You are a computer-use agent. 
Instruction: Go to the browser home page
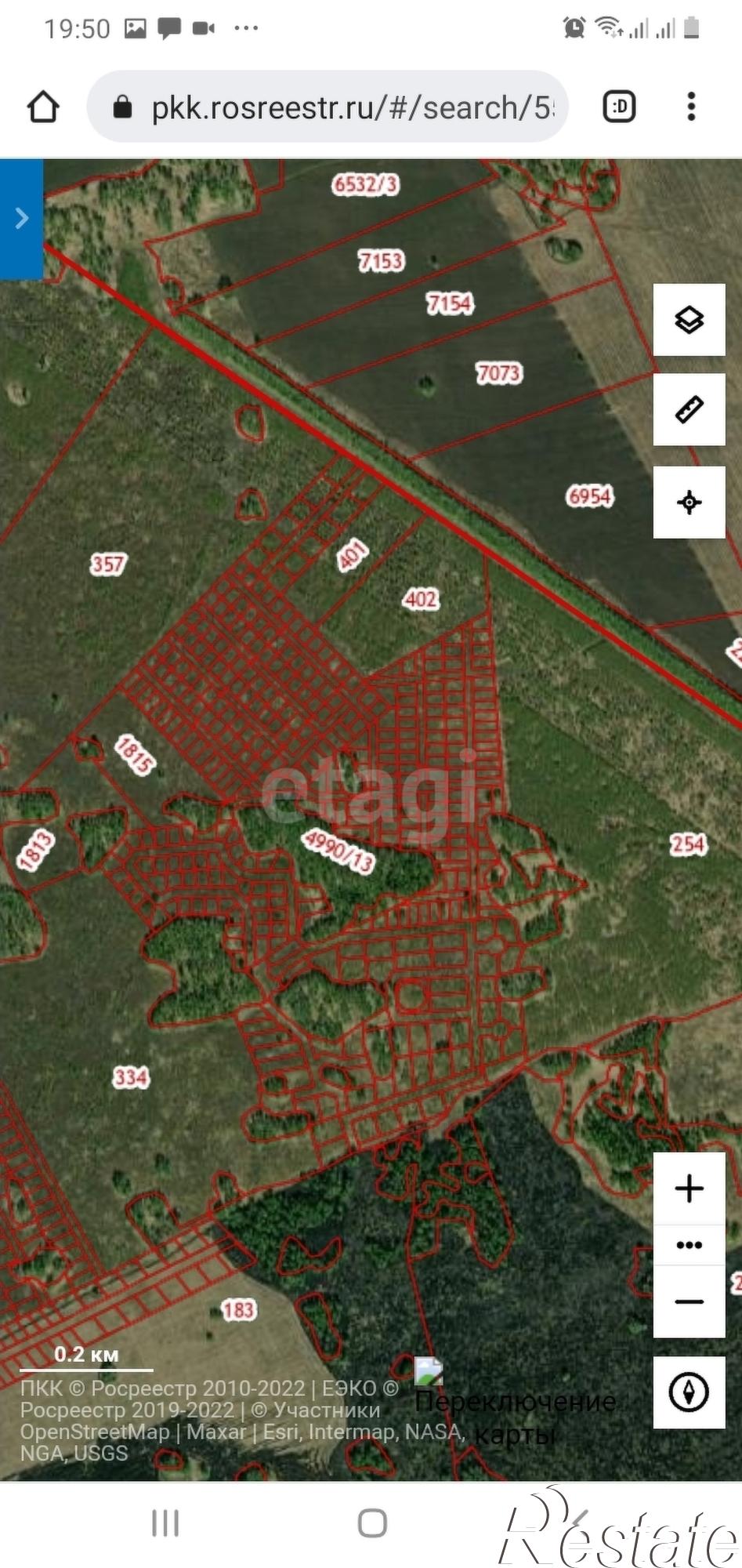(43, 107)
